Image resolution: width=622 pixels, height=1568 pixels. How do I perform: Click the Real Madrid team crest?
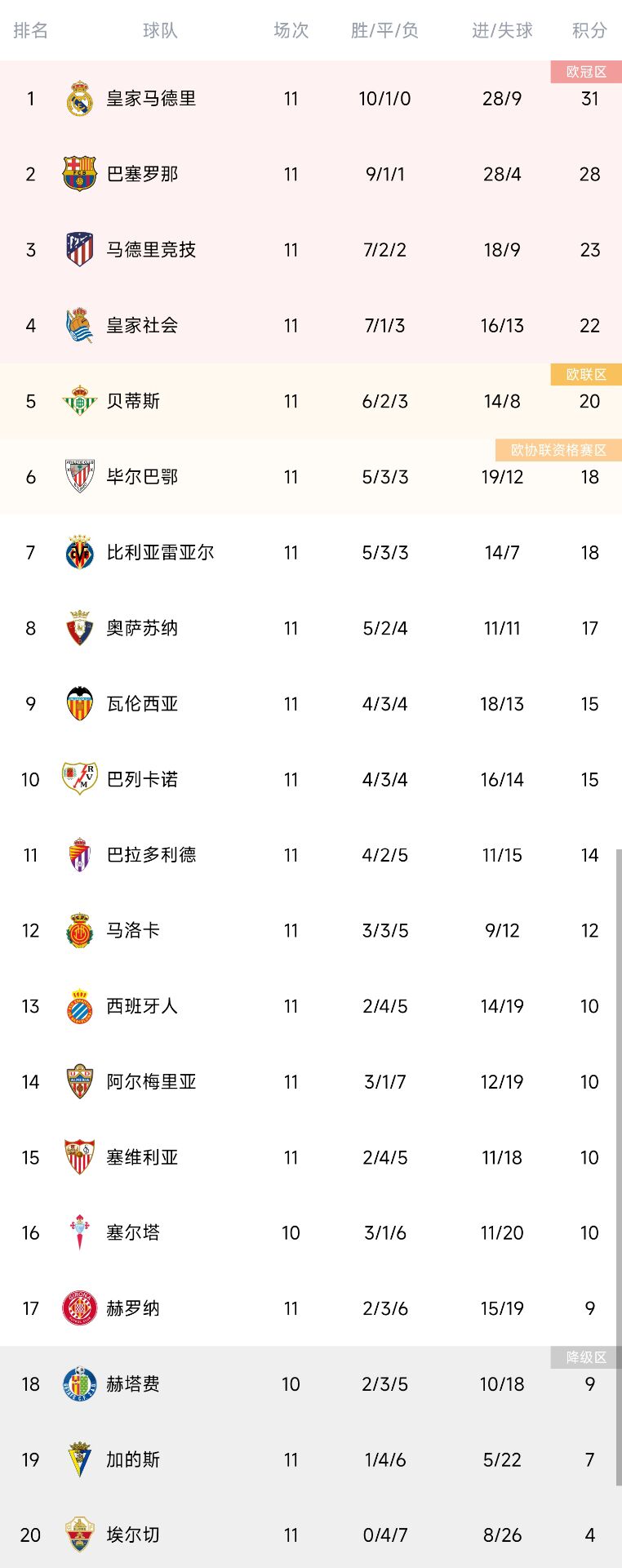pos(79,98)
